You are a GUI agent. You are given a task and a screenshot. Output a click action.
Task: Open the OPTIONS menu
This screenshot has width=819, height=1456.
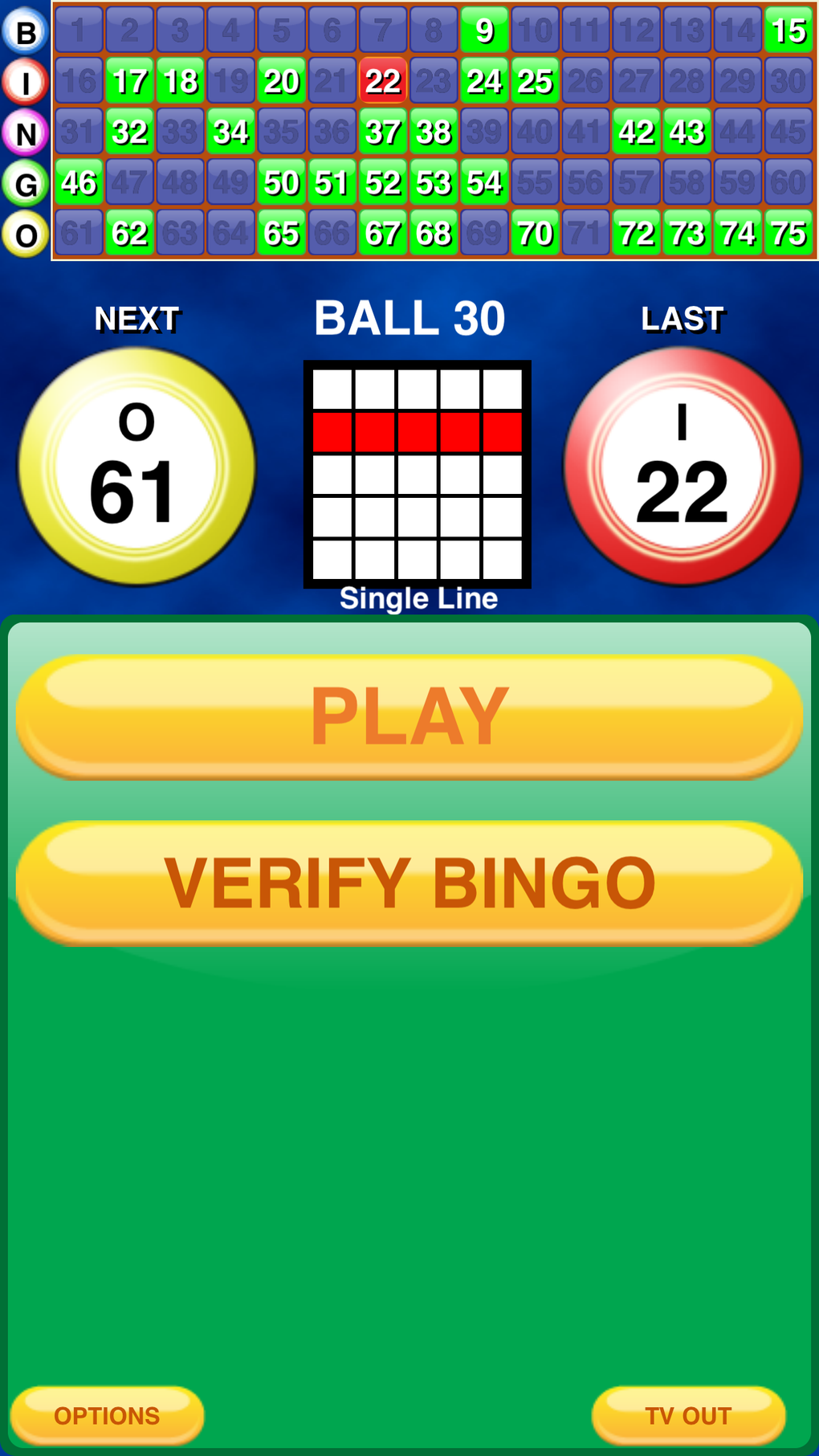tap(108, 1416)
